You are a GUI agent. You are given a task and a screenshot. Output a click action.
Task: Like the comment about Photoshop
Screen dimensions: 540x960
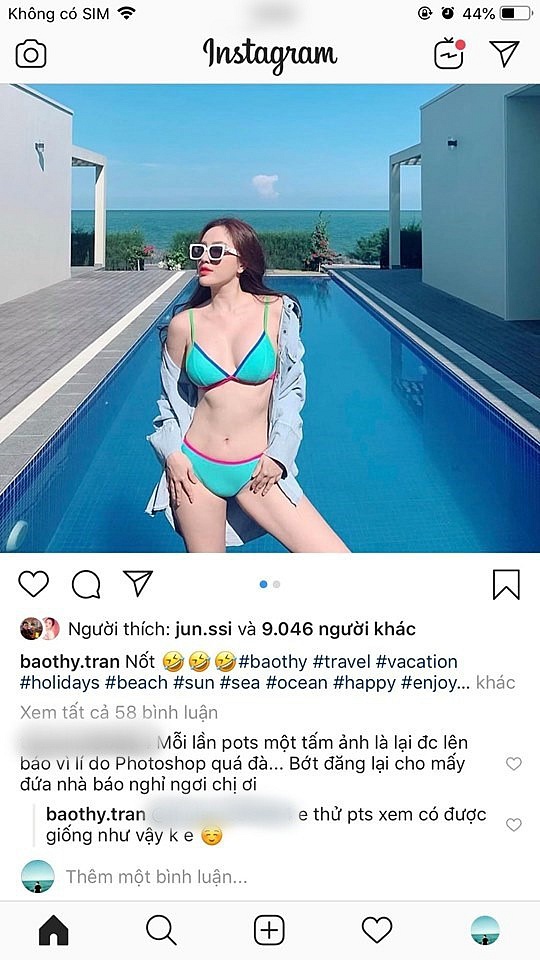pos(514,763)
